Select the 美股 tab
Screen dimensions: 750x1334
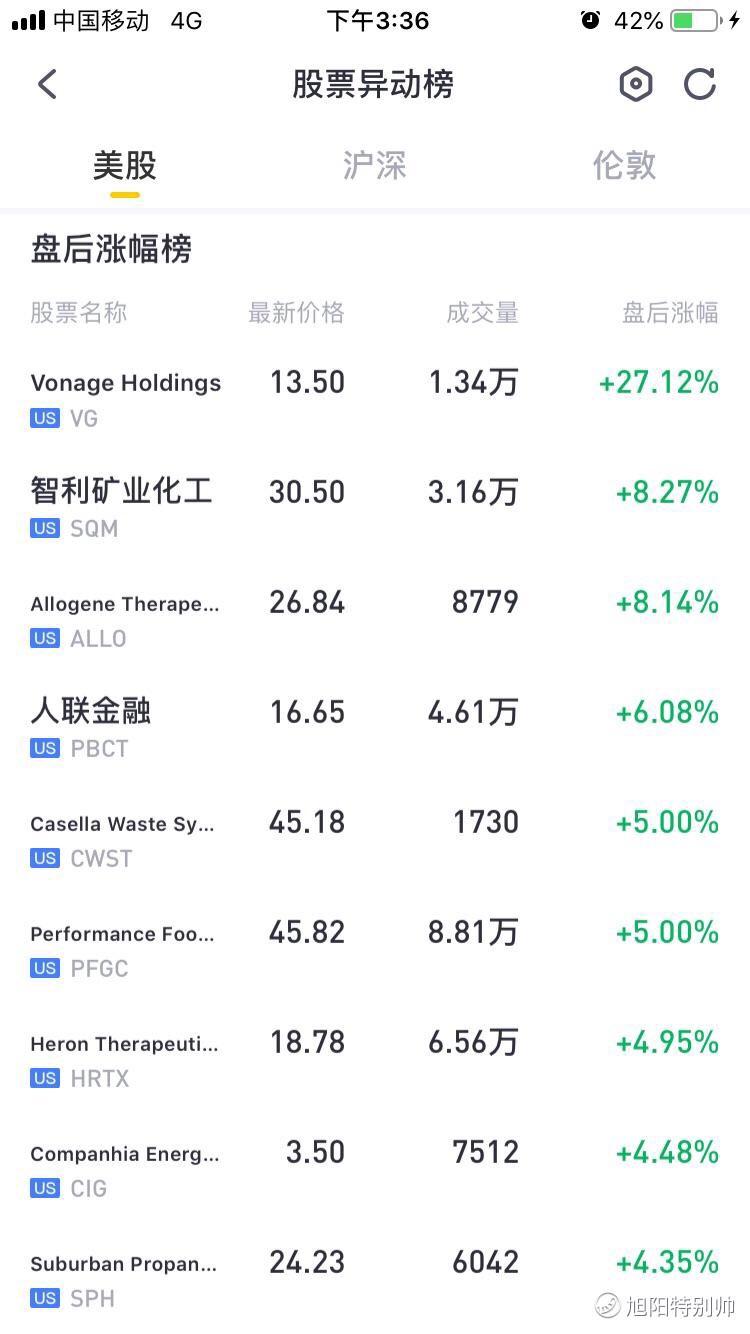click(125, 166)
